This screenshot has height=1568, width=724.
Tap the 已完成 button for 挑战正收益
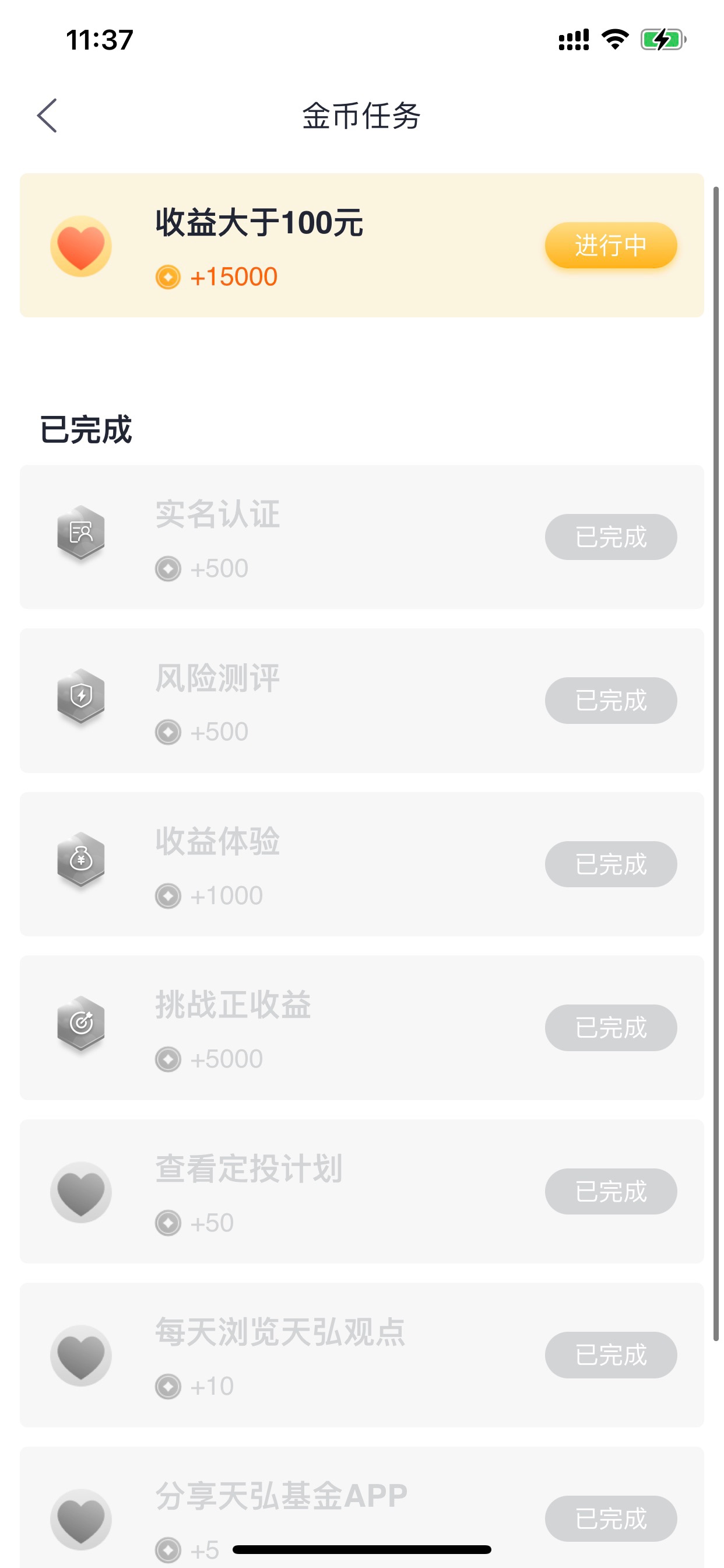point(610,1027)
